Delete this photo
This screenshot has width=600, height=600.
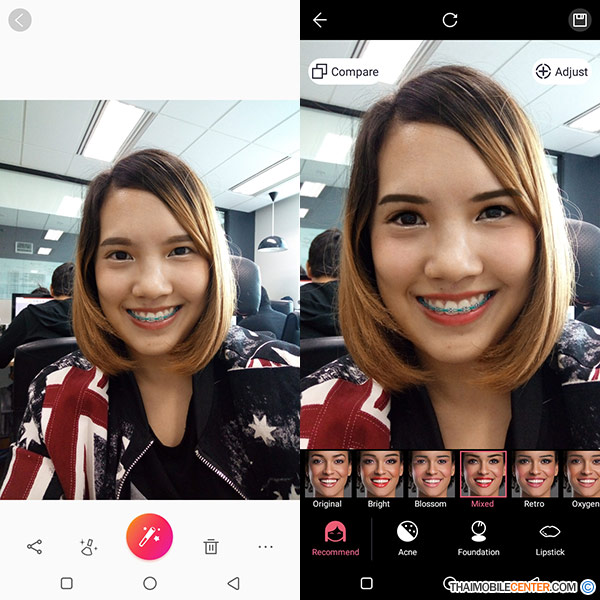click(x=211, y=546)
